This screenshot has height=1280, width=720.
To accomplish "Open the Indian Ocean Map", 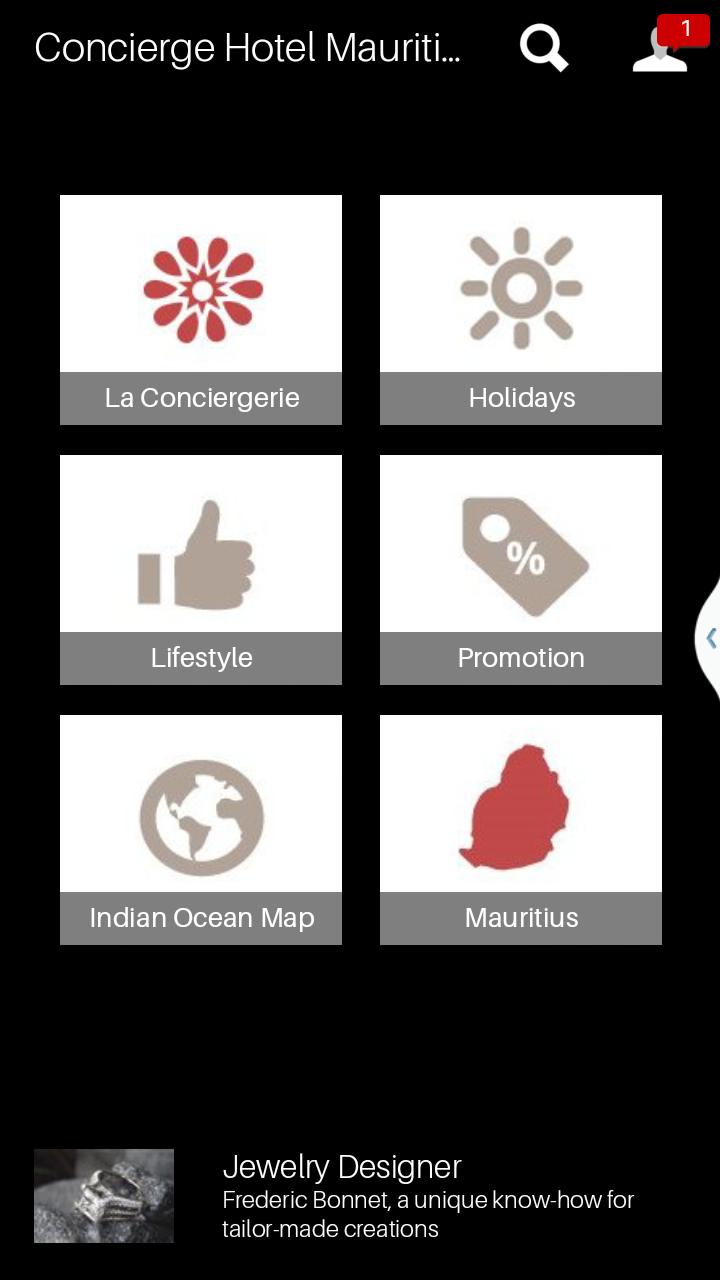I will point(201,829).
